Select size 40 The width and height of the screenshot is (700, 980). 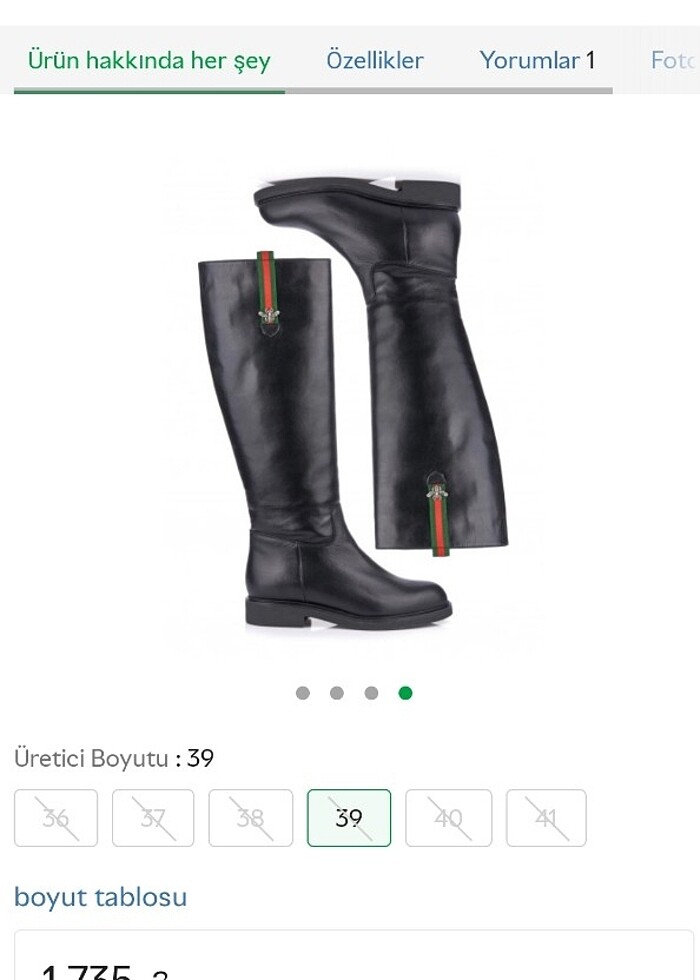click(x=448, y=818)
